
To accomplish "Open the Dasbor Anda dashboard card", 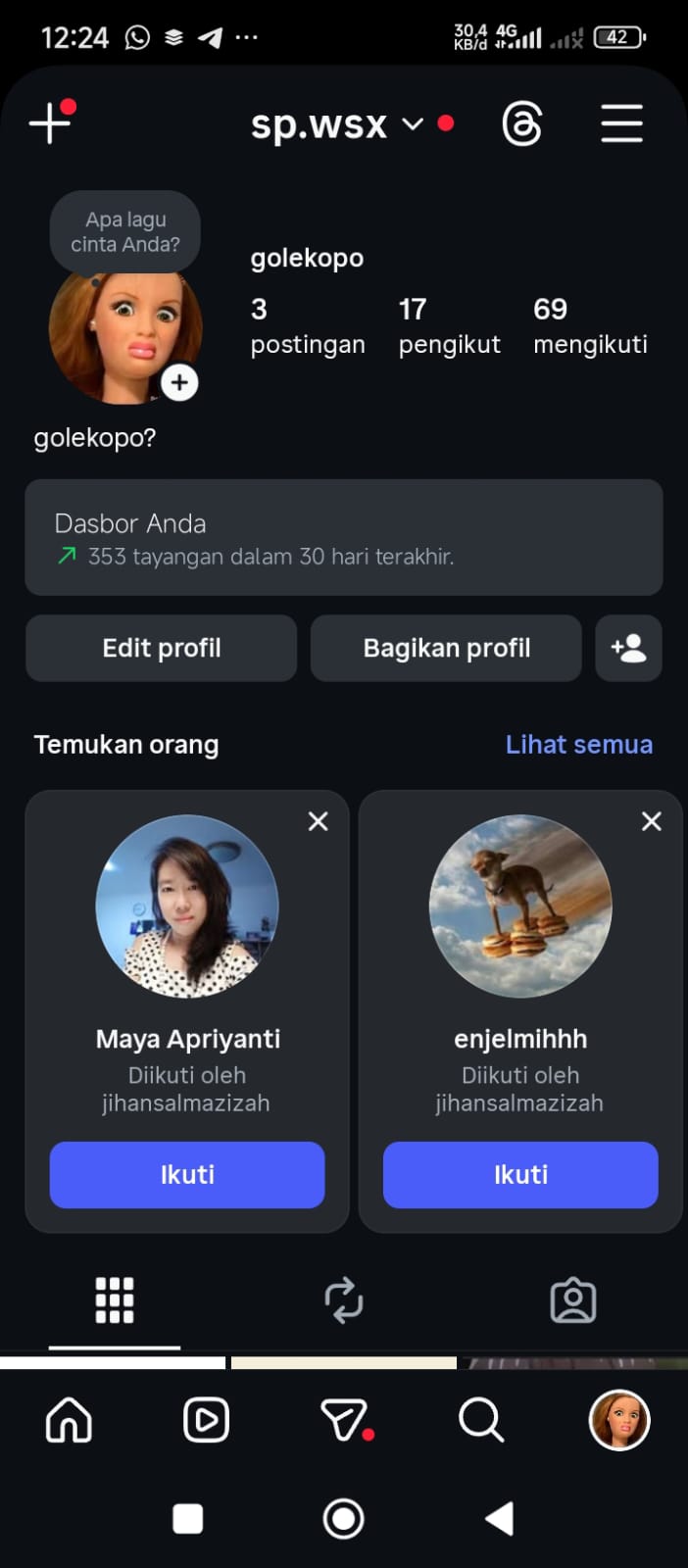I will point(344,538).
